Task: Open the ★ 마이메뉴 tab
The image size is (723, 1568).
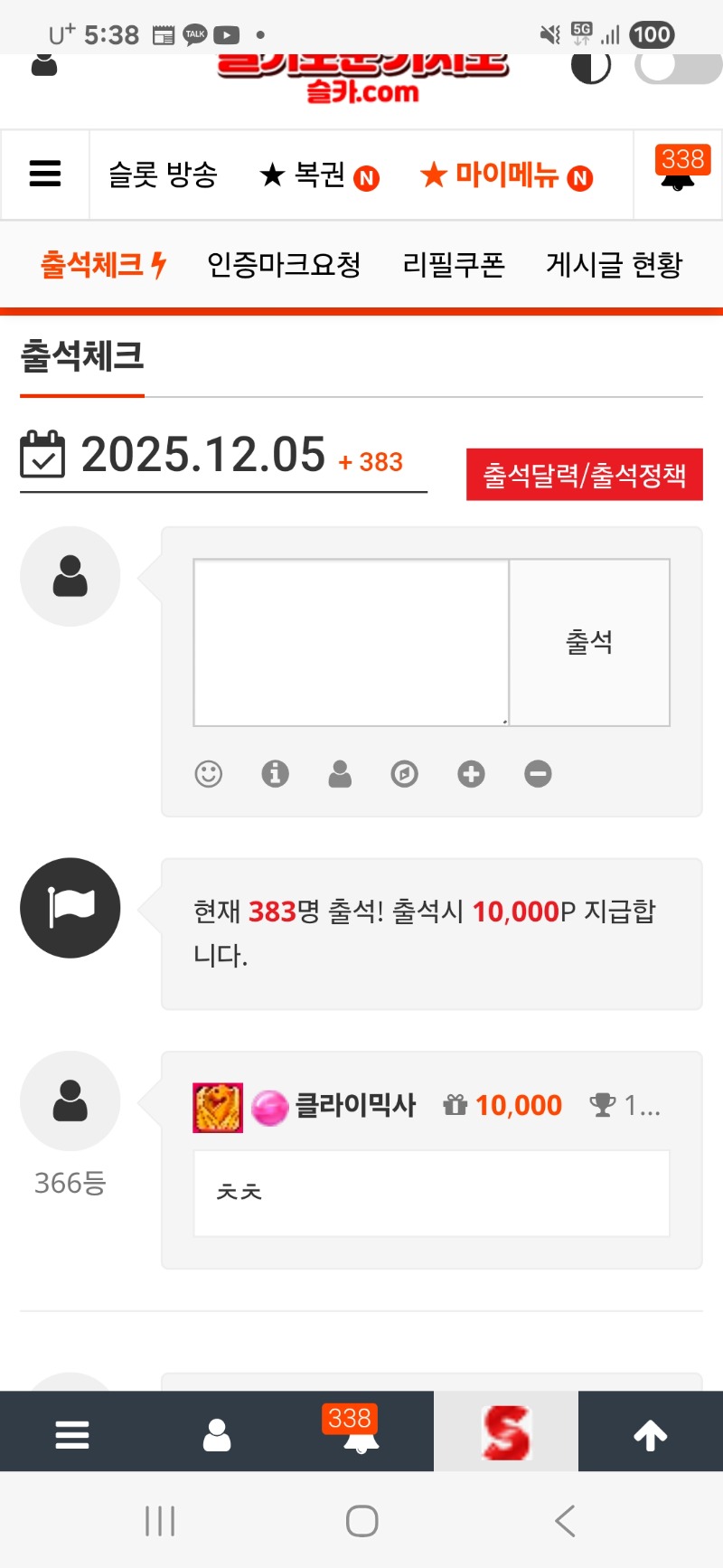Action: pyautogui.click(x=506, y=175)
